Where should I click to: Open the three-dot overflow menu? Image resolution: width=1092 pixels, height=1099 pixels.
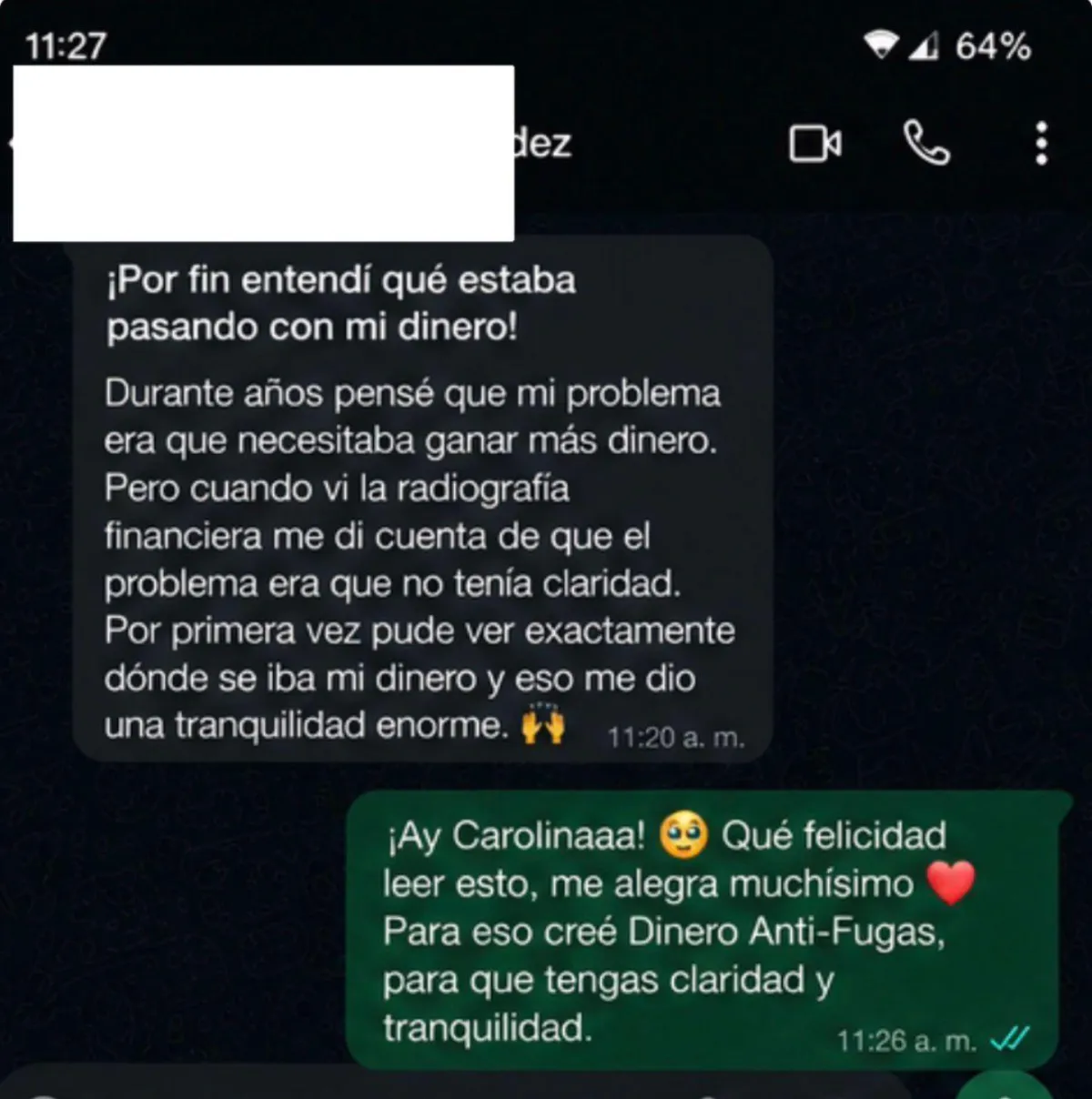pyautogui.click(x=1041, y=144)
